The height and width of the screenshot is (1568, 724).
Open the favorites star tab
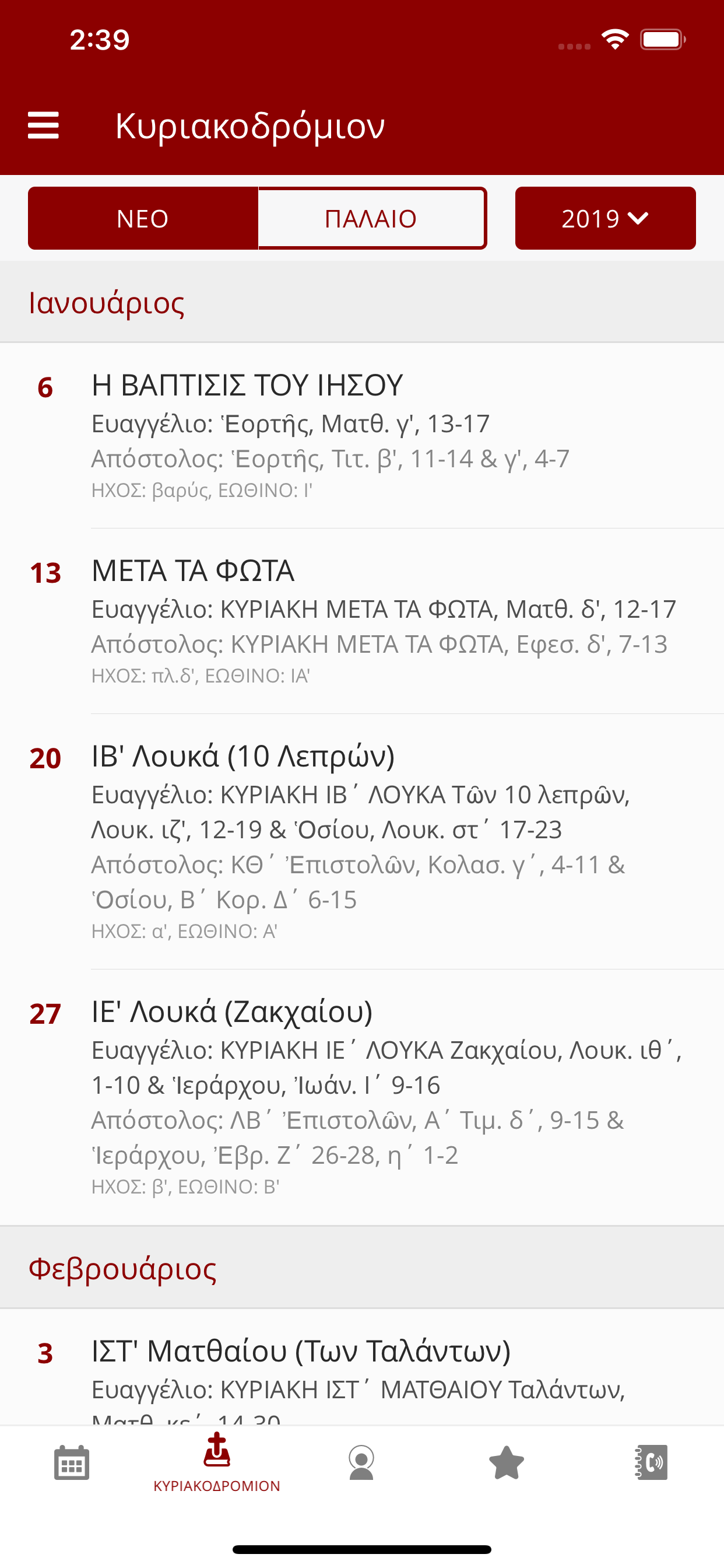click(506, 1462)
